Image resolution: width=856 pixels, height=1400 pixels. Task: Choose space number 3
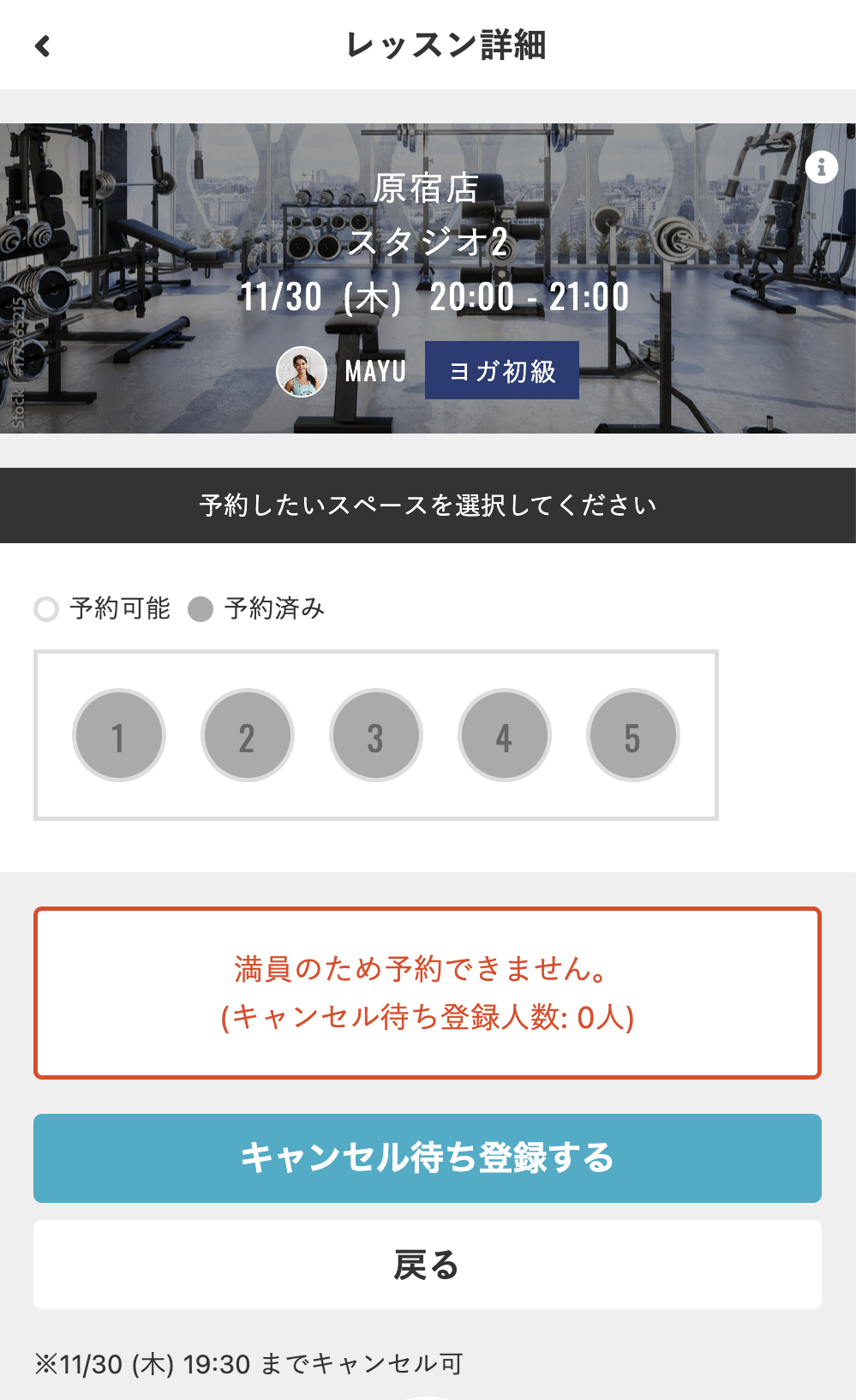[376, 736]
